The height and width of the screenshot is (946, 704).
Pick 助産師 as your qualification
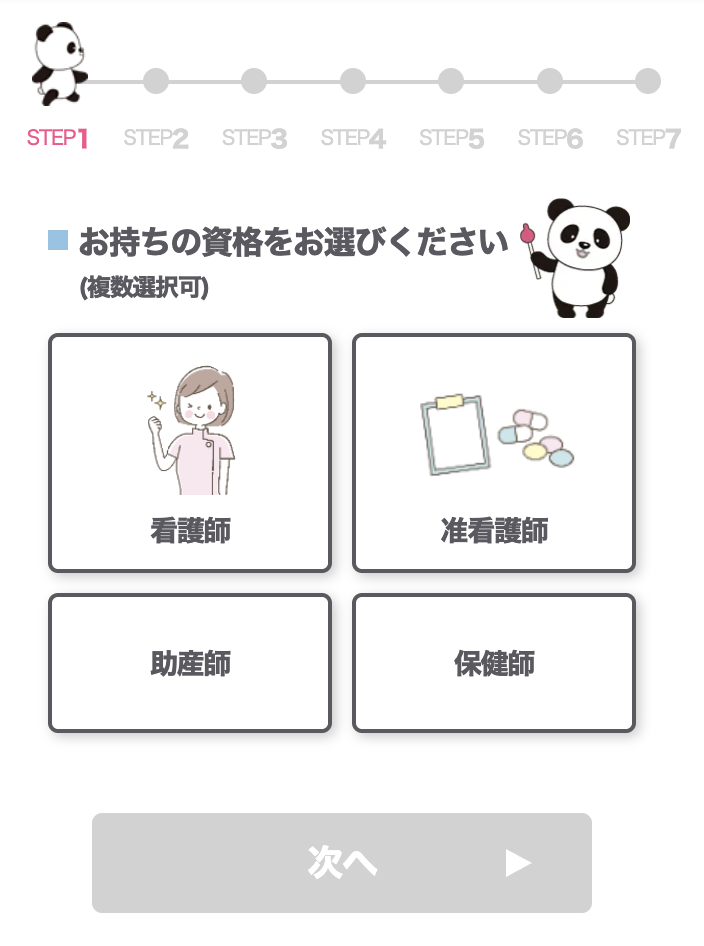[x=190, y=663]
